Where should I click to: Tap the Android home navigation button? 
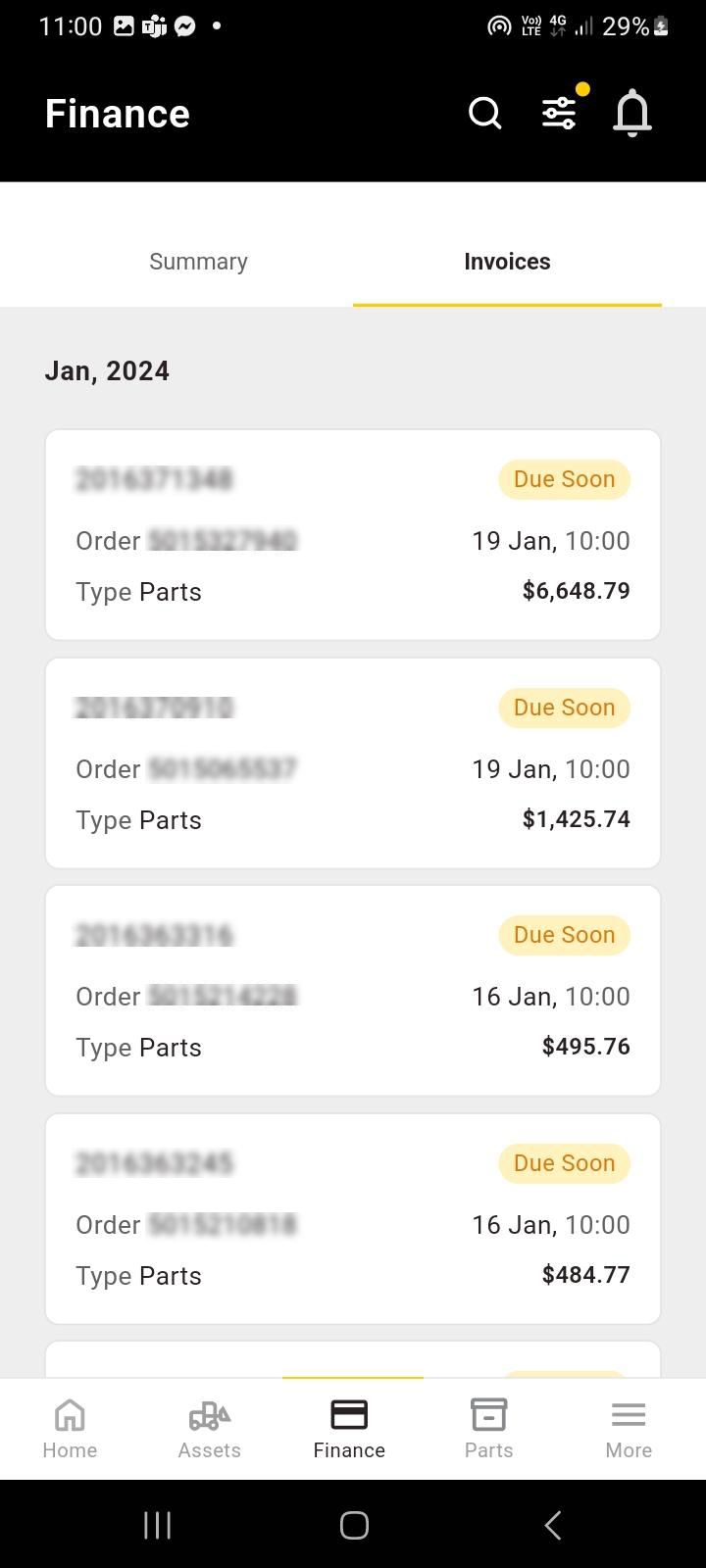click(x=353, y=1525)
